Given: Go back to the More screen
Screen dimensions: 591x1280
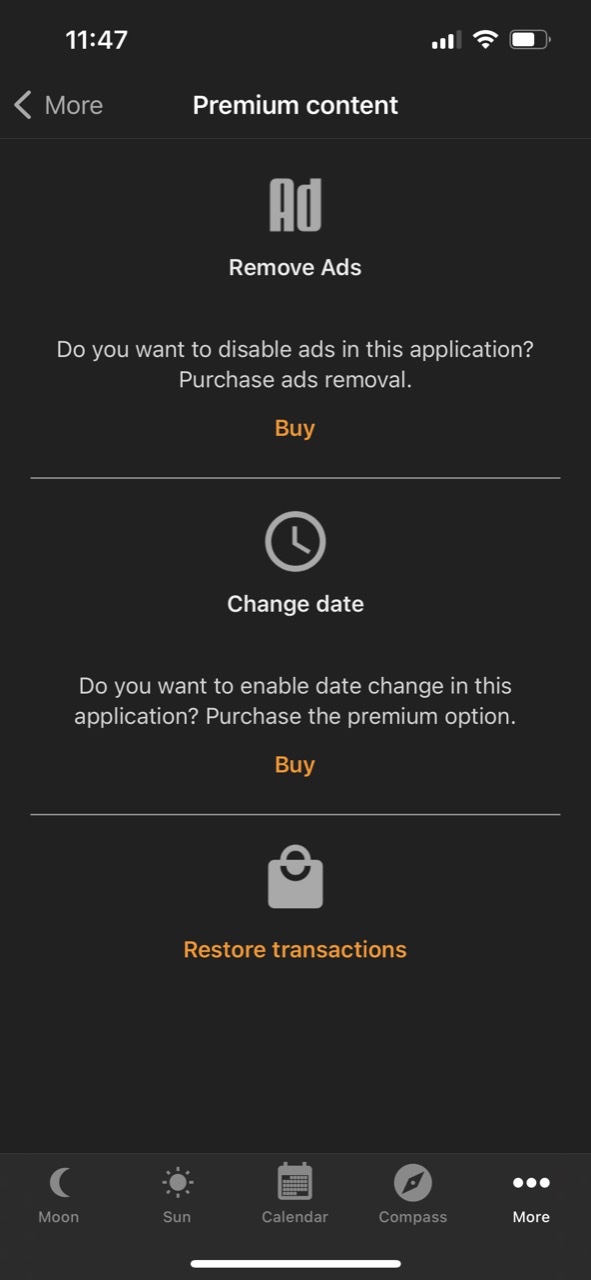Looking at the screenshot, I should 58,105.
